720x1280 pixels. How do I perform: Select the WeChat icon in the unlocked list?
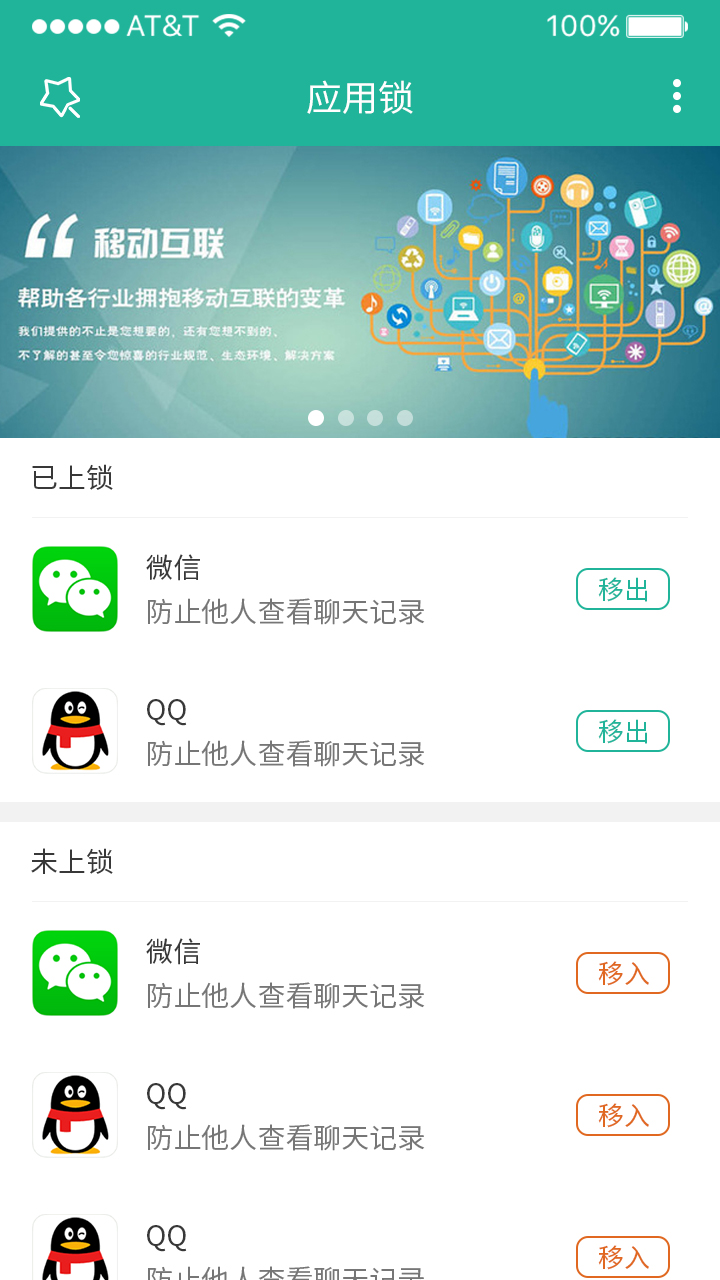(75, 972)
